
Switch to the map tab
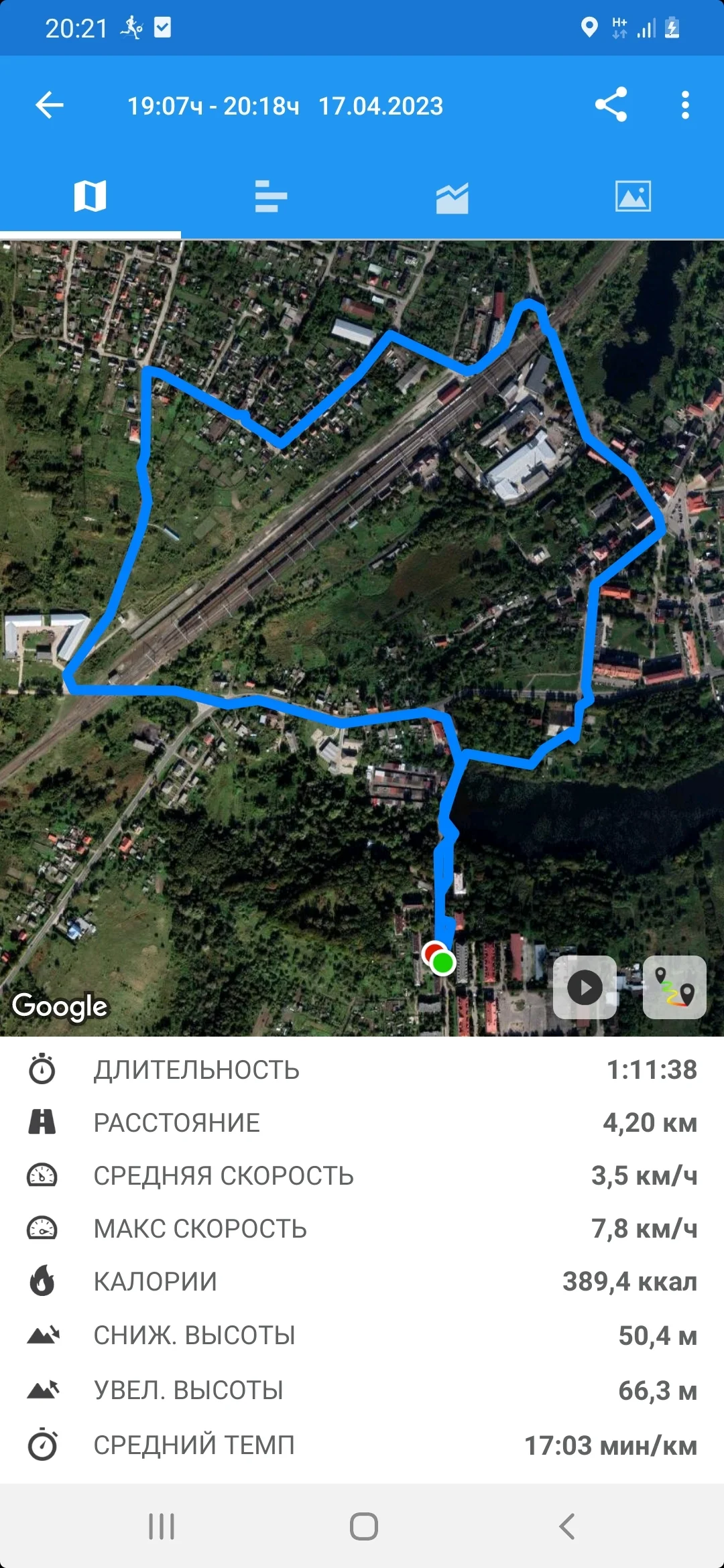tap(90, 196)
